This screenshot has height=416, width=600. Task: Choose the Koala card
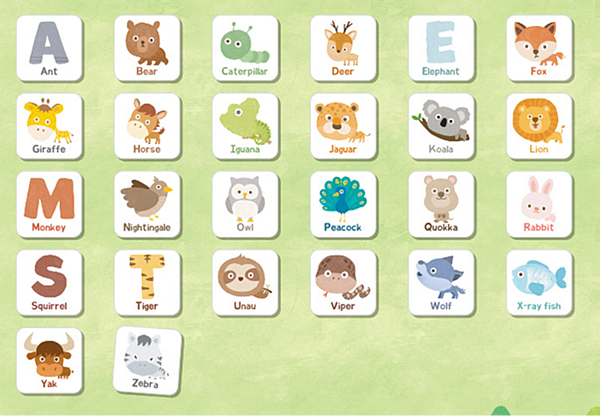(x=441, y=125)
